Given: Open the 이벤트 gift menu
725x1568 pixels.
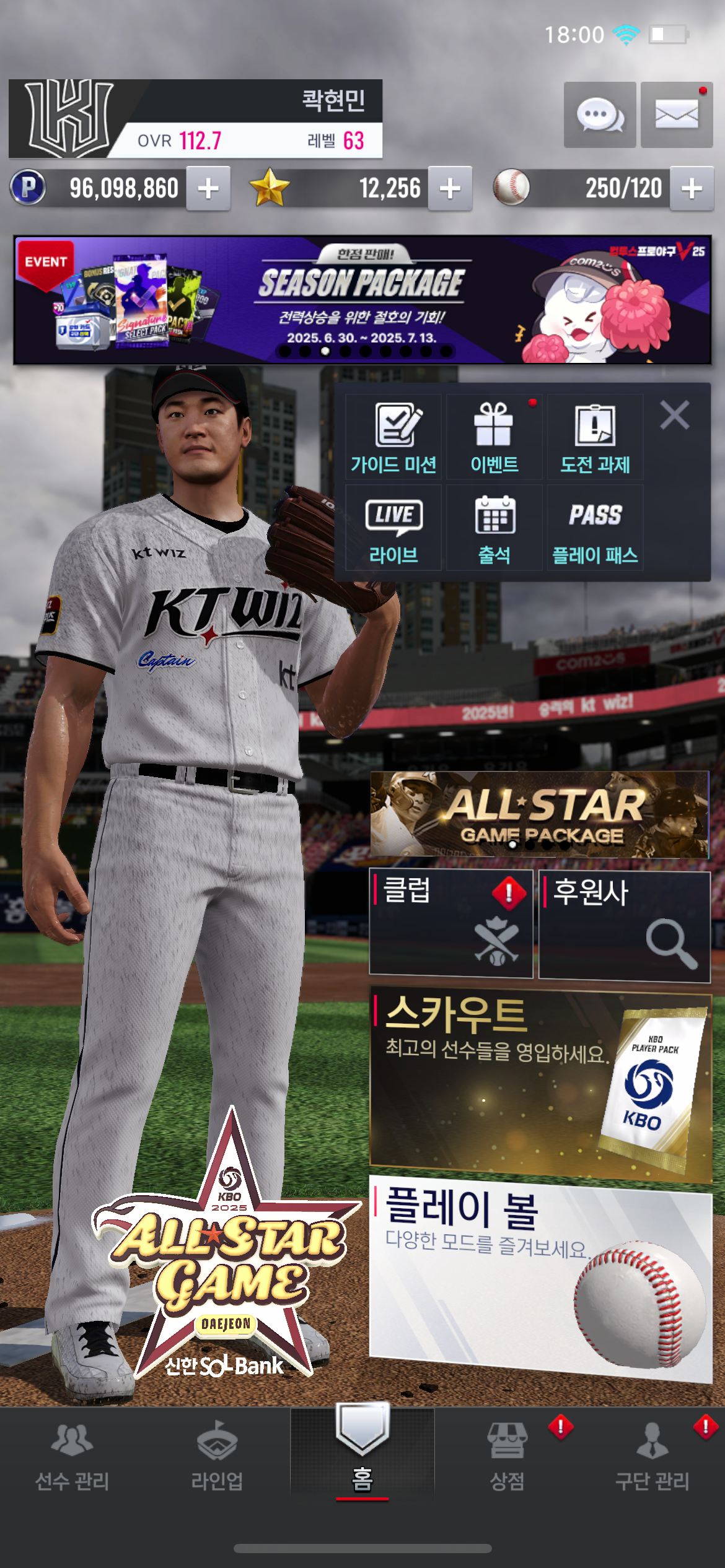Looking at the screenshot, I should point(494,437).
